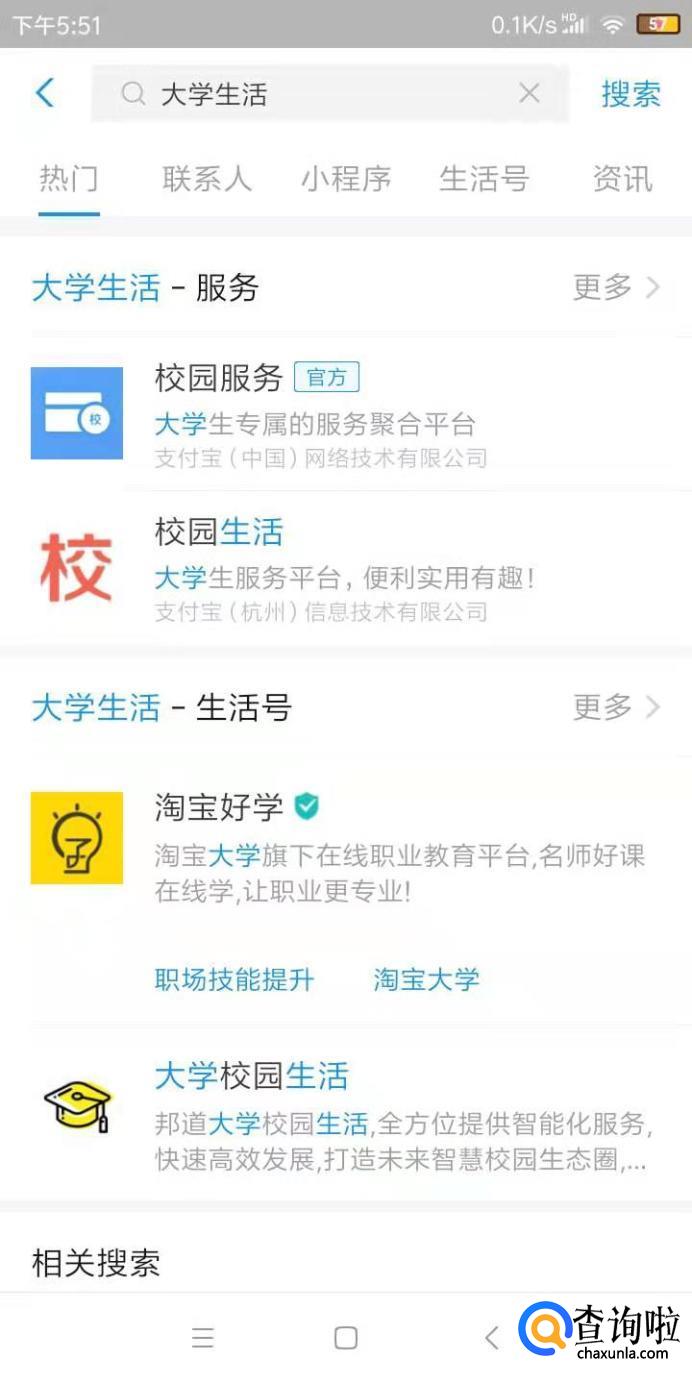Open 更多 for the 生活号 section
This screenshot has height=1384, width=692.
(616, 708)
